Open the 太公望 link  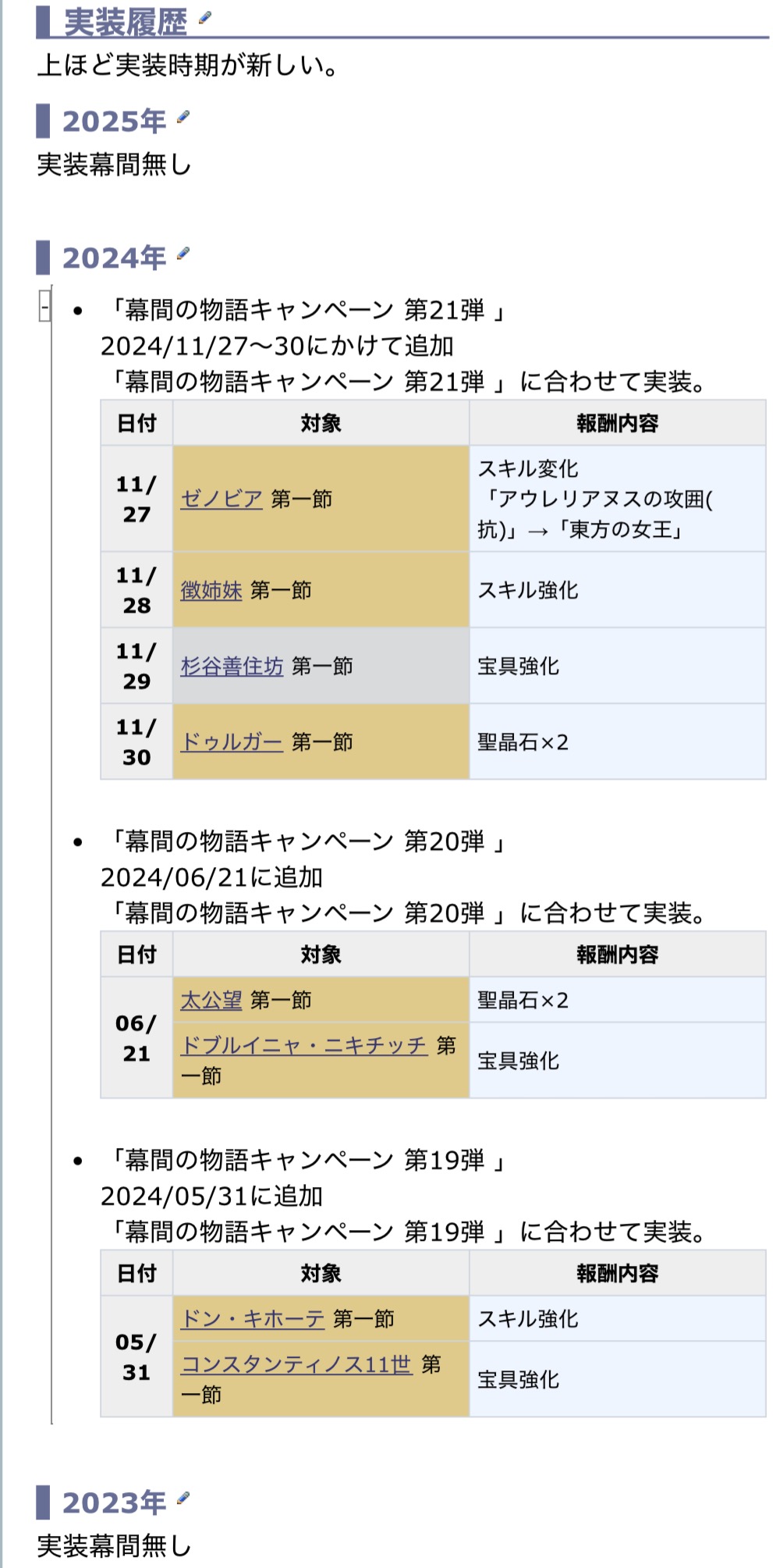tap(211, 1000)
